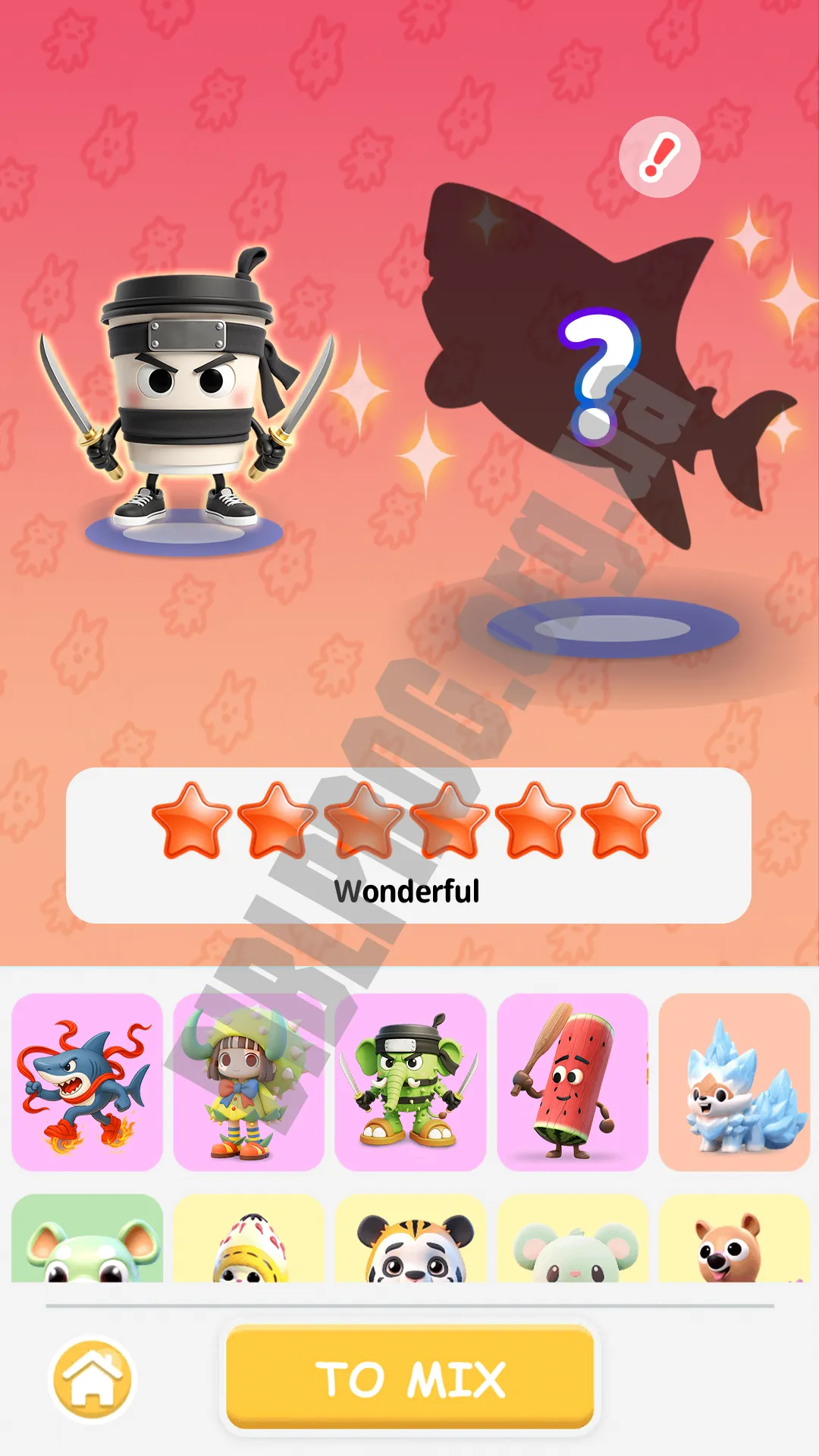
Task: Go to the home screen
Action: [x=91, y=1379]
